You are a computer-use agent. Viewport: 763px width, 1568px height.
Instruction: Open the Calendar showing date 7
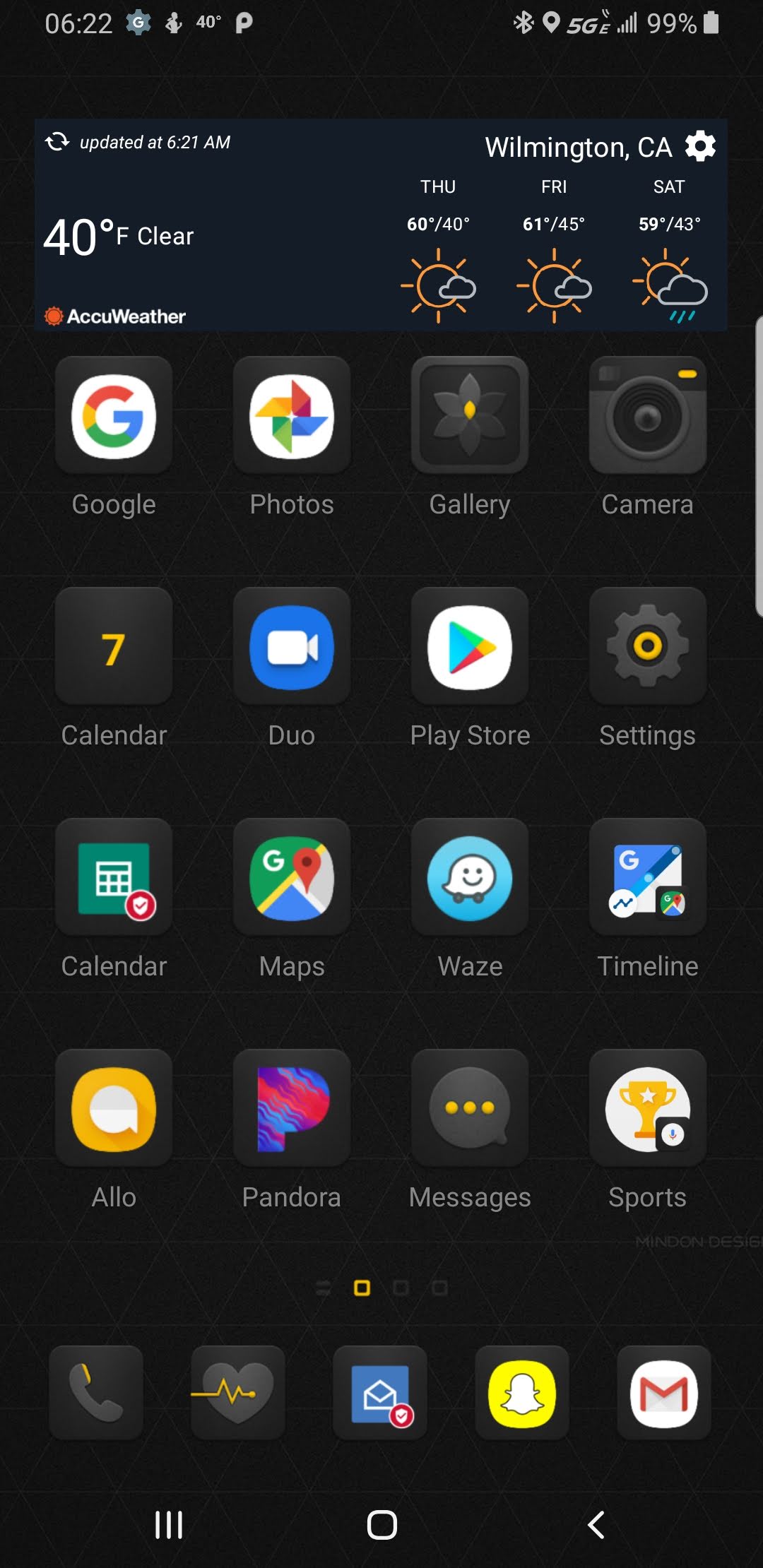click(114, 647)
